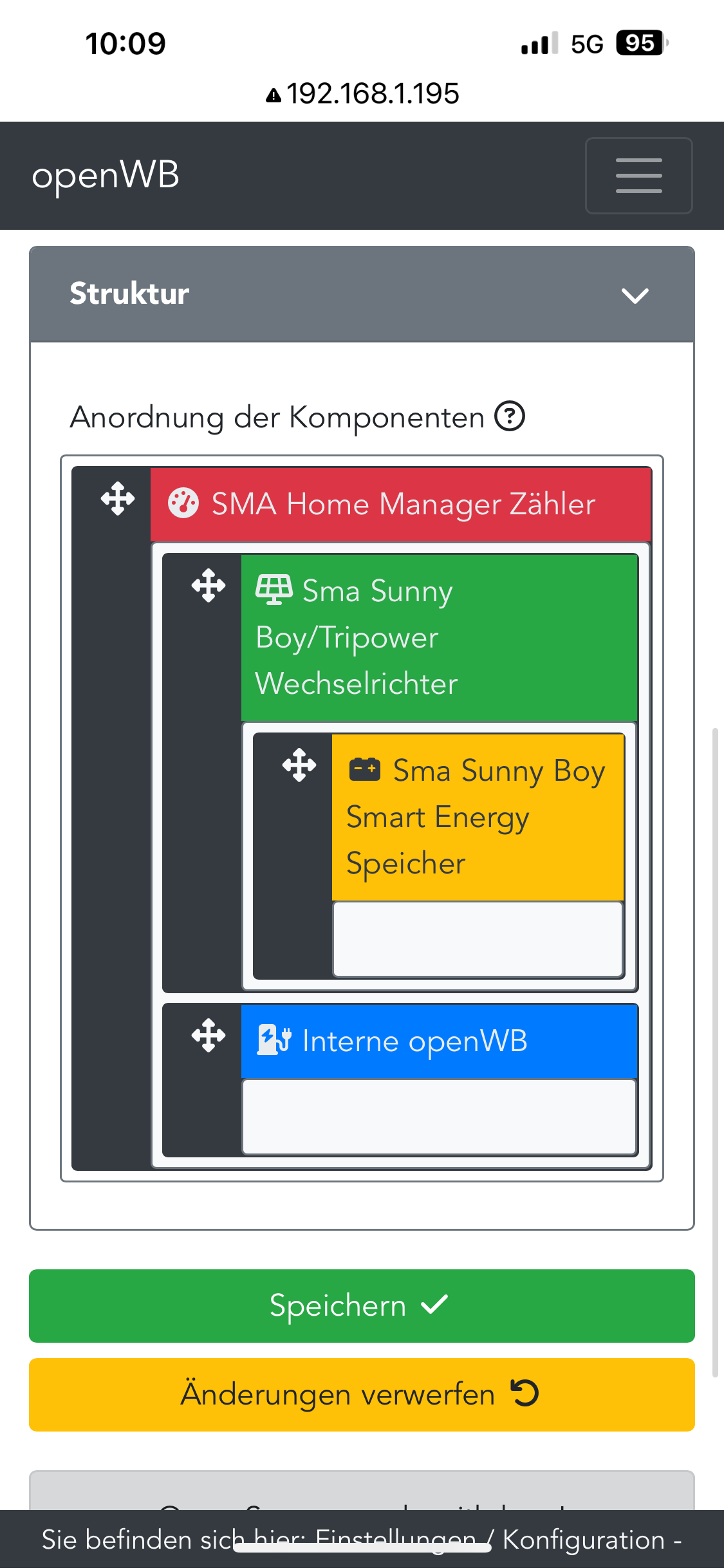Tap move handle of SMA Home Manager Zähler
724x1568 pixels.
pyautogui.click(x=118, y=499)
